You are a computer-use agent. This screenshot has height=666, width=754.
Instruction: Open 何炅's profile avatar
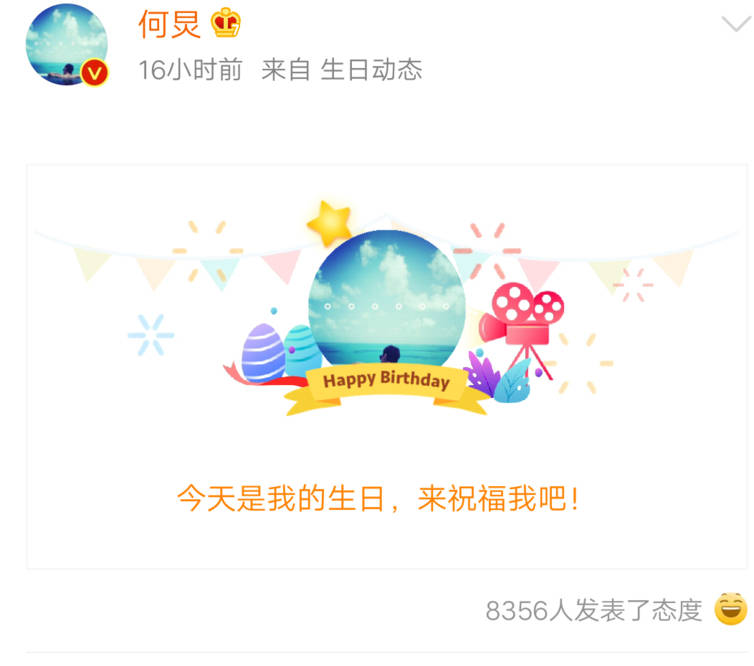point(66,44)
